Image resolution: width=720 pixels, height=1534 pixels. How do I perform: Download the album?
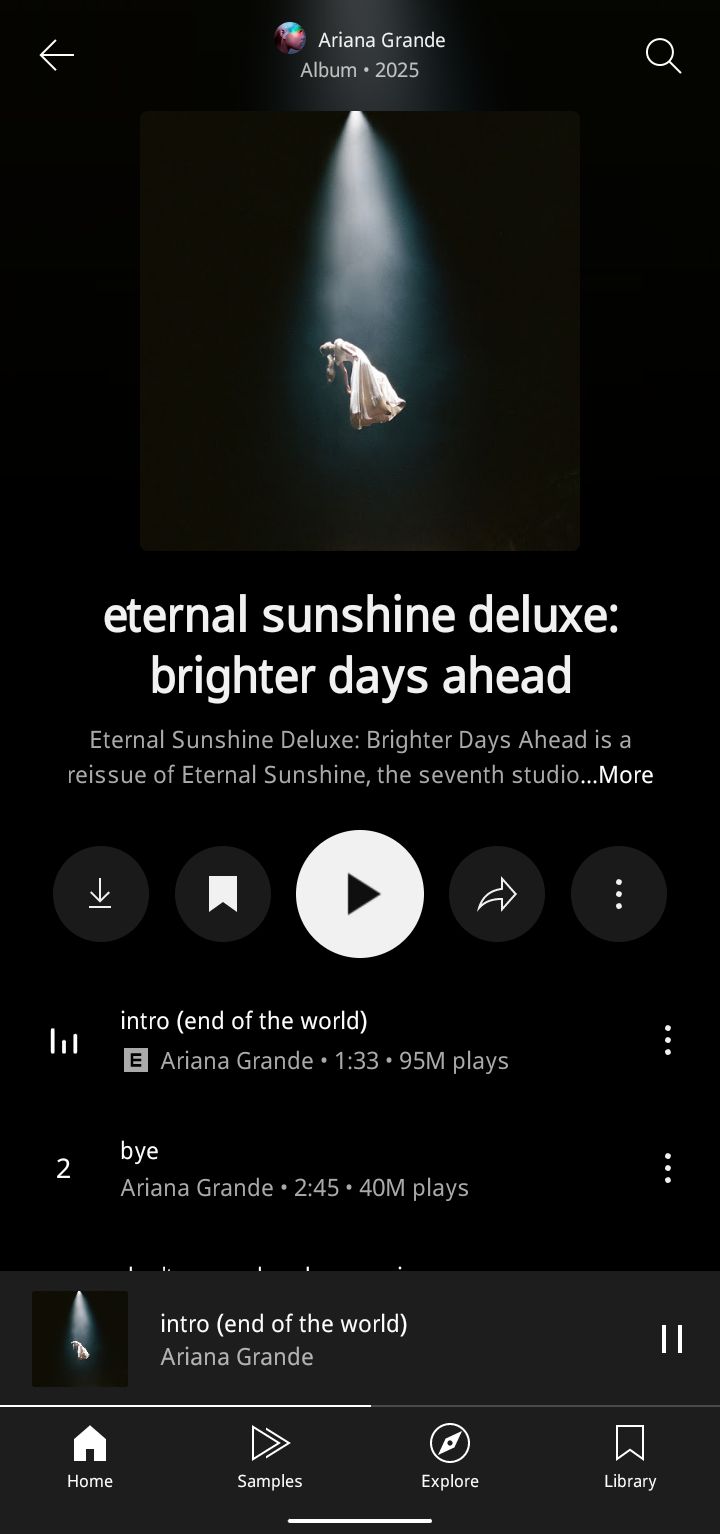101,894
